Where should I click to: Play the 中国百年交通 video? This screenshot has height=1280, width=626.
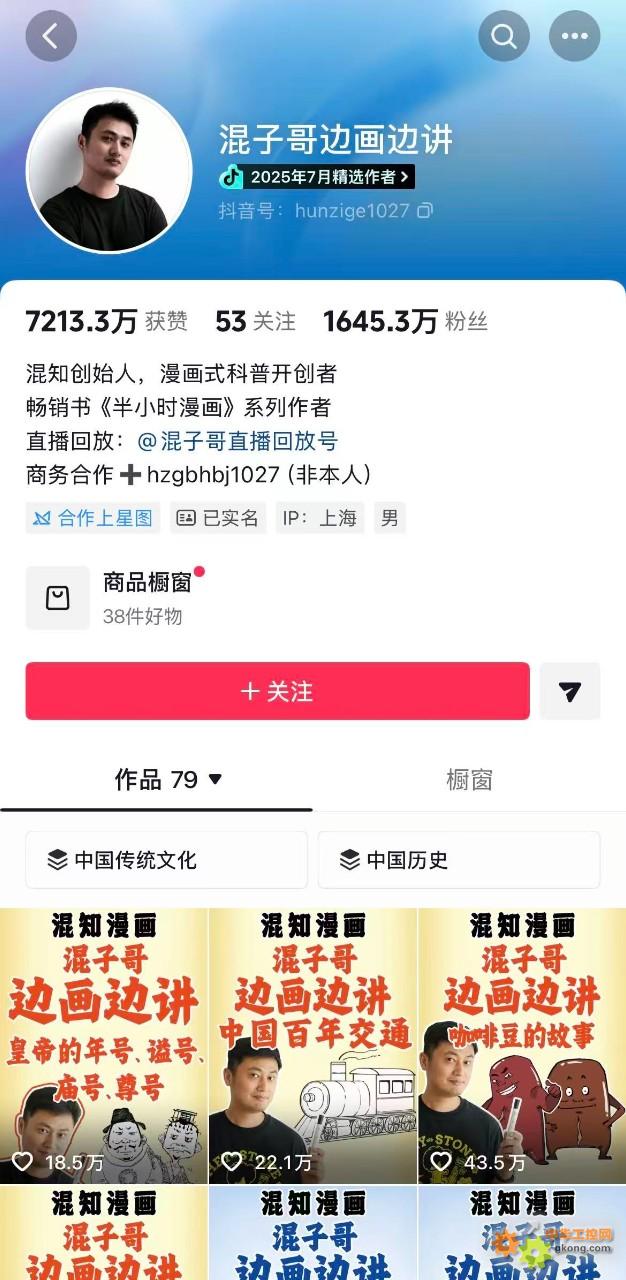pyautogui.click(x=313, y=1045)
